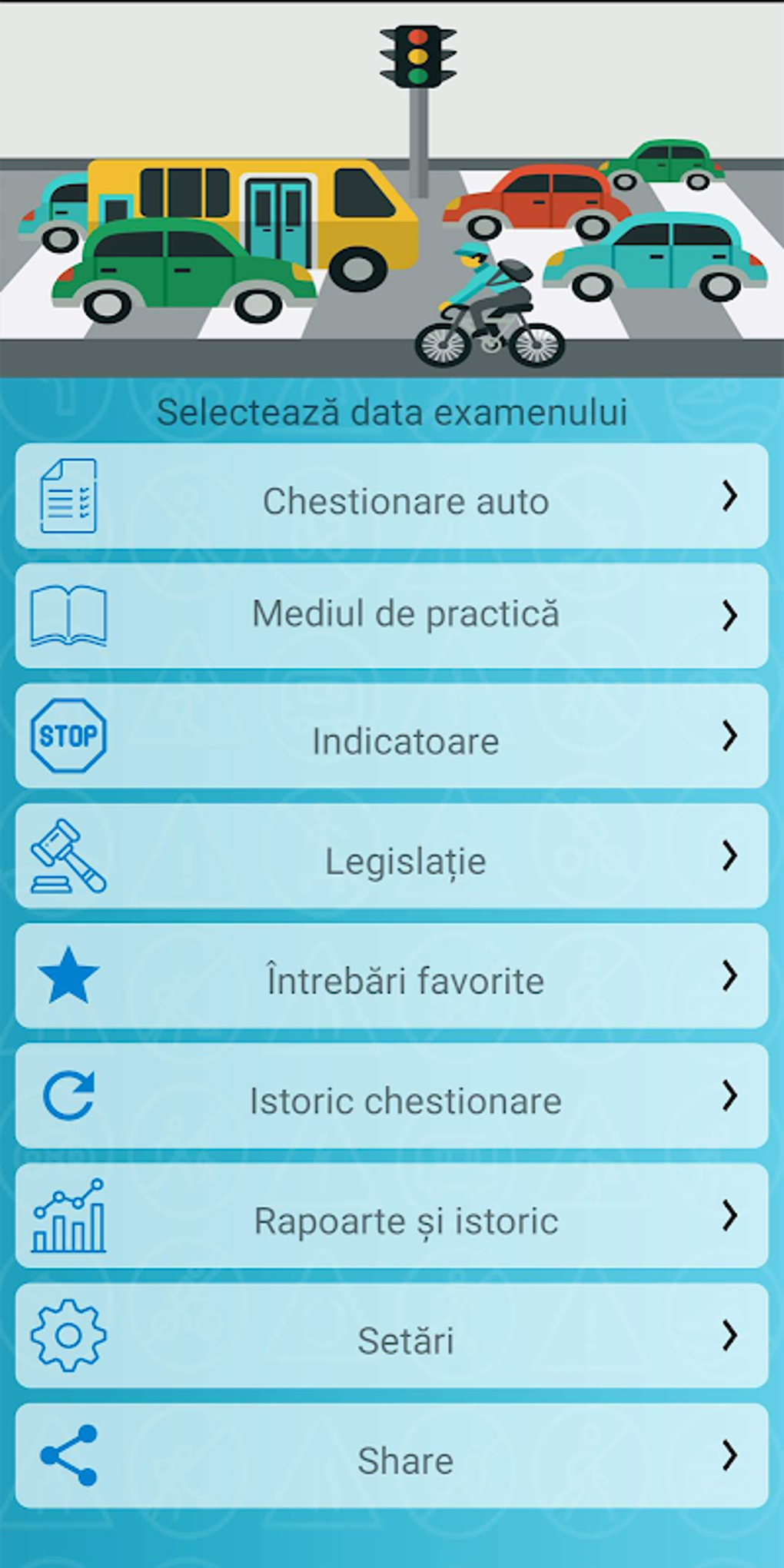
Task: Open settings via the gear icon
Action: click(x=68, y=1337)
